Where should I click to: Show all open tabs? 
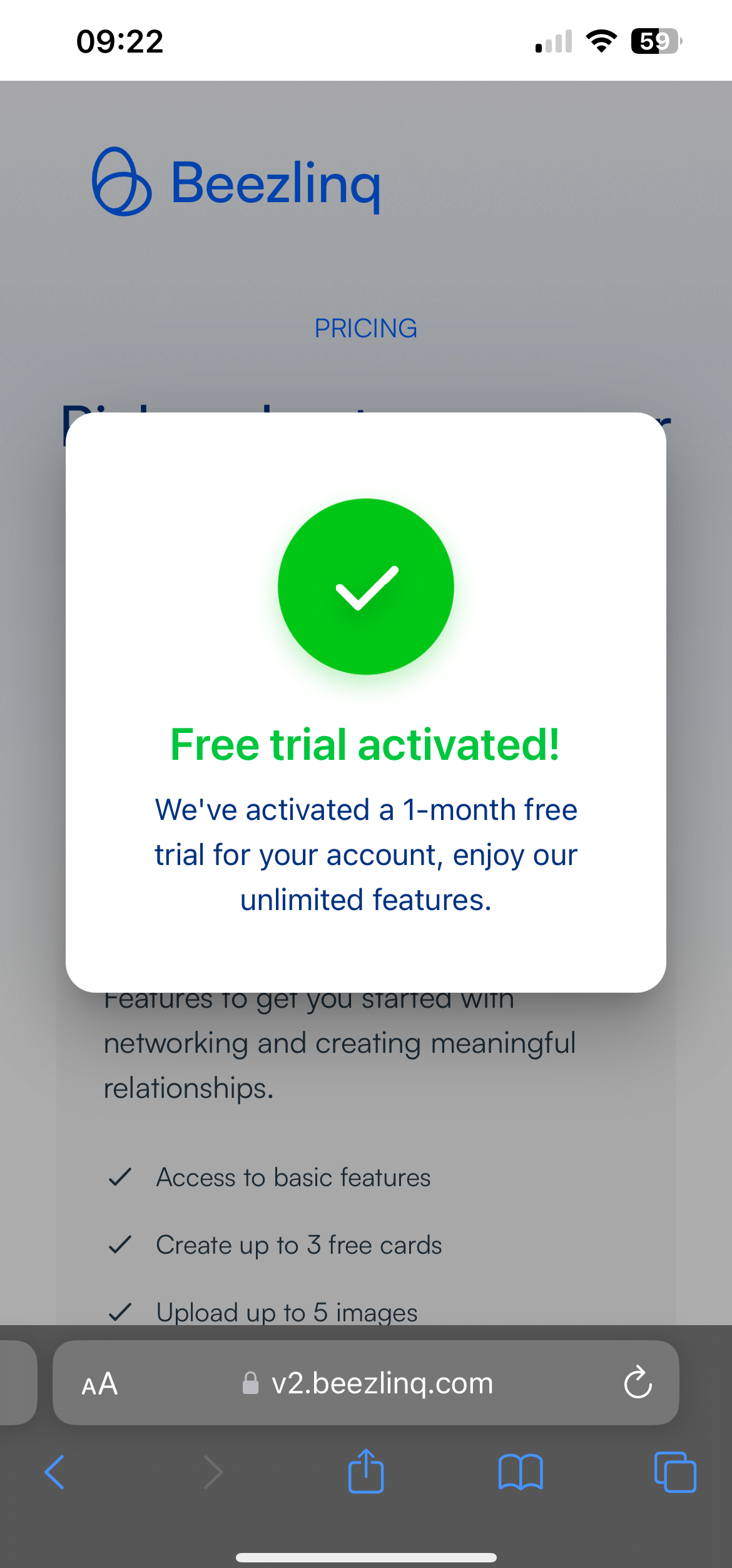[x=674, y=1472]
